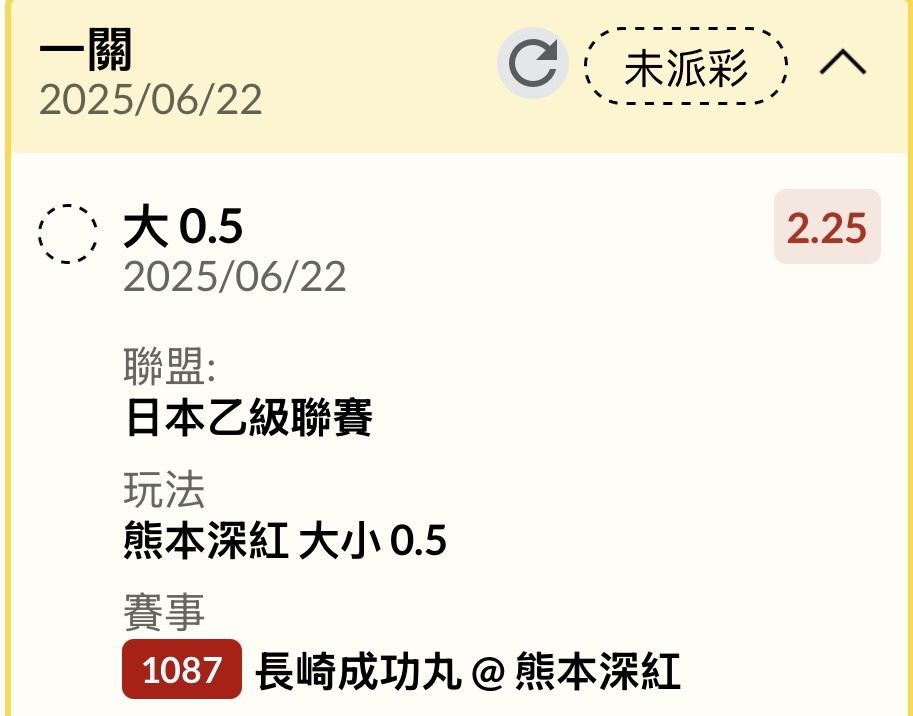Screen dimensions: 913x716
Task: Collapse the 一關 bet card
Action: click(843, 64)
